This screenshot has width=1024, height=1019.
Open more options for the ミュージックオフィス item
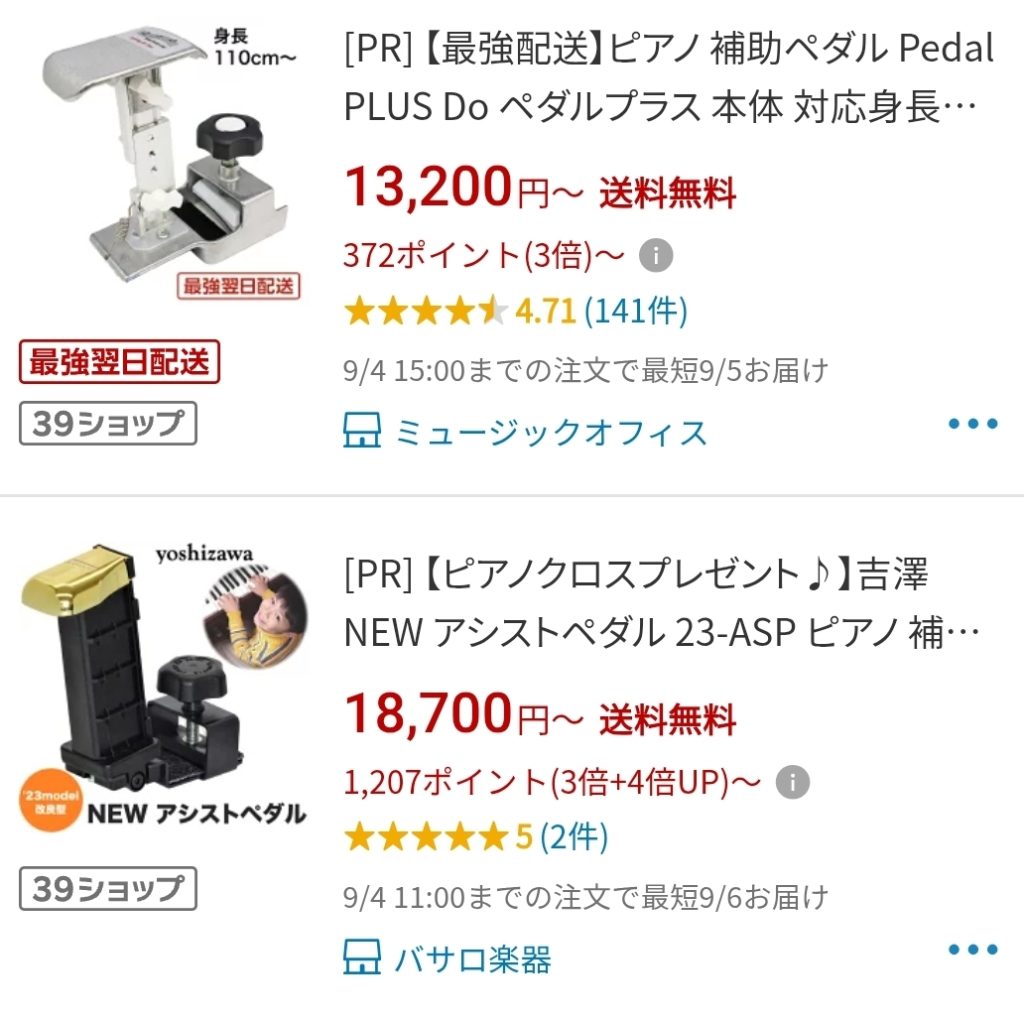[x=972, y=424]
